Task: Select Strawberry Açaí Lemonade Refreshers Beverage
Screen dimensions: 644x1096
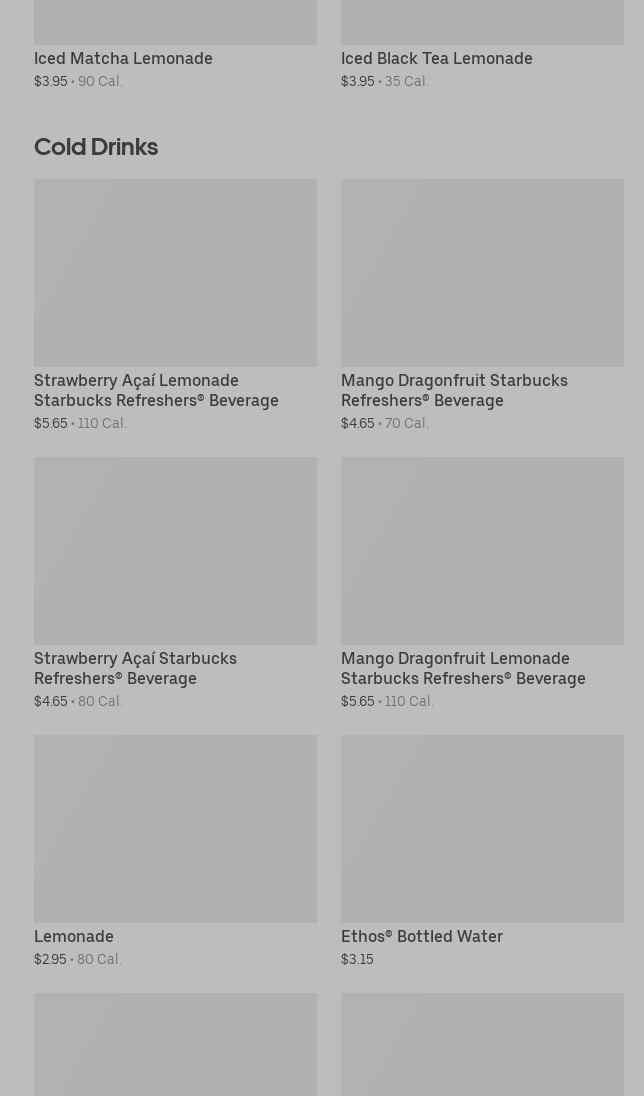Action: tap(175, 273)
